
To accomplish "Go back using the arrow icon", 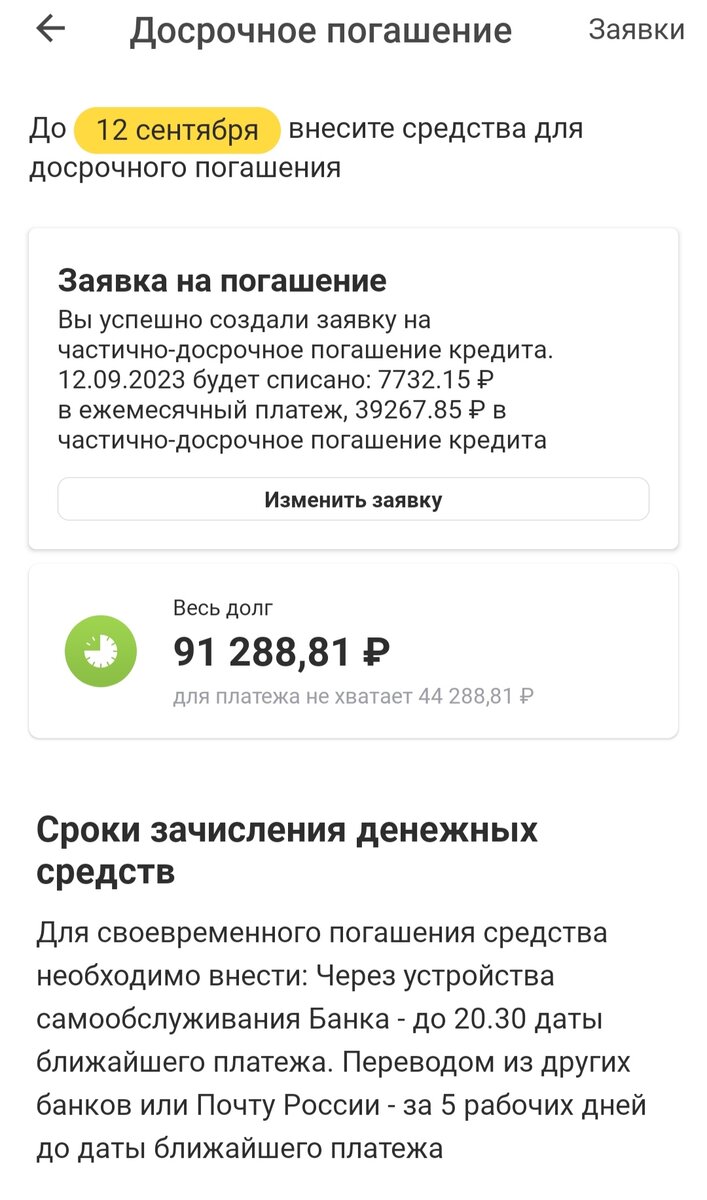I will tap(50, 29).
